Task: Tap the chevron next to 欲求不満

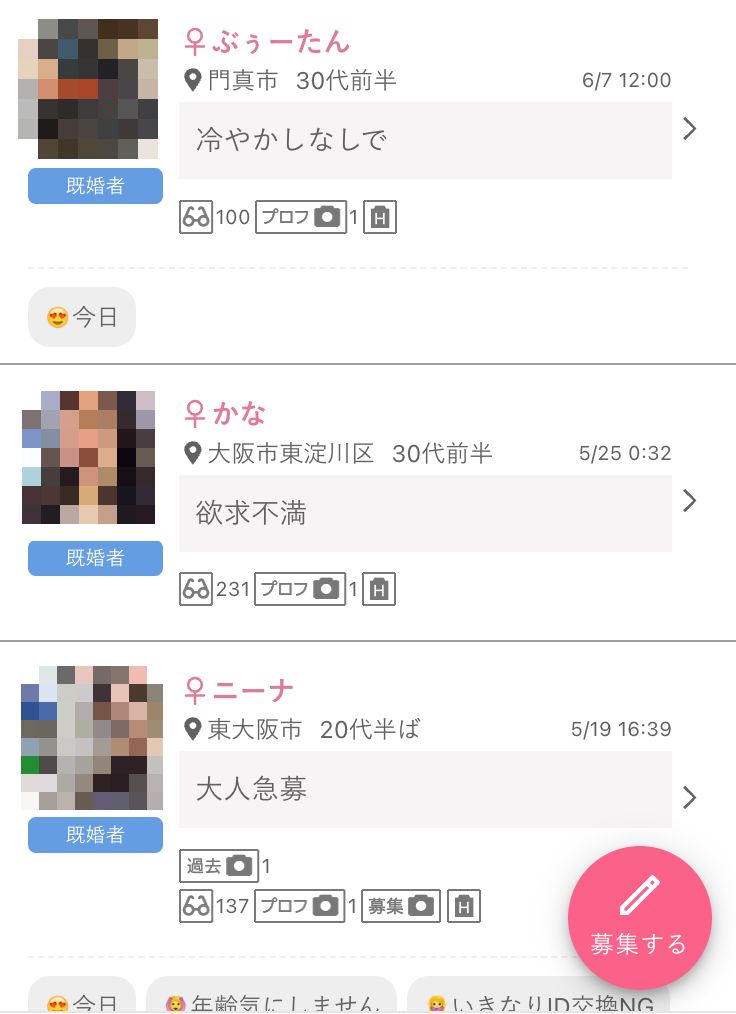Action: (x=689, y=501)
